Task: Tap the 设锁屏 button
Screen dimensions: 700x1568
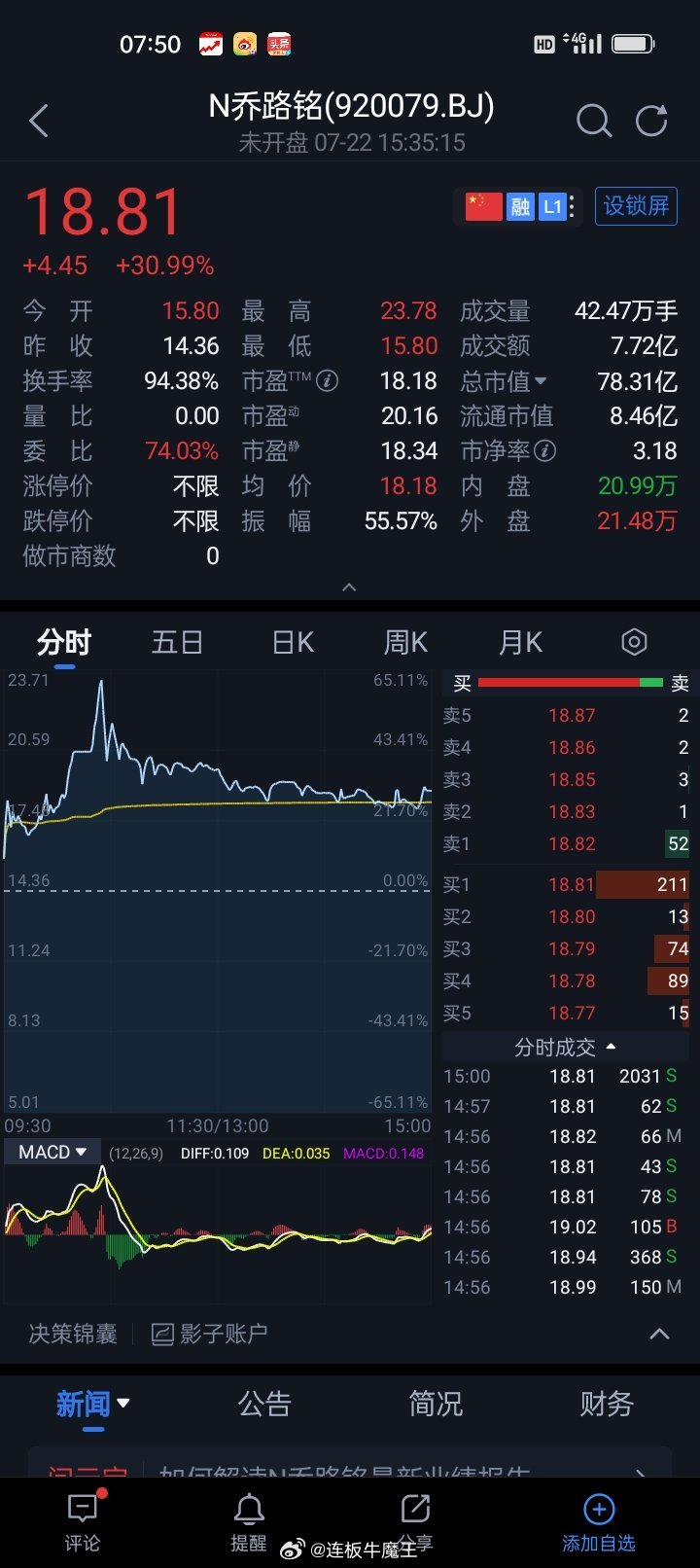Action: (x=636, y=206)
